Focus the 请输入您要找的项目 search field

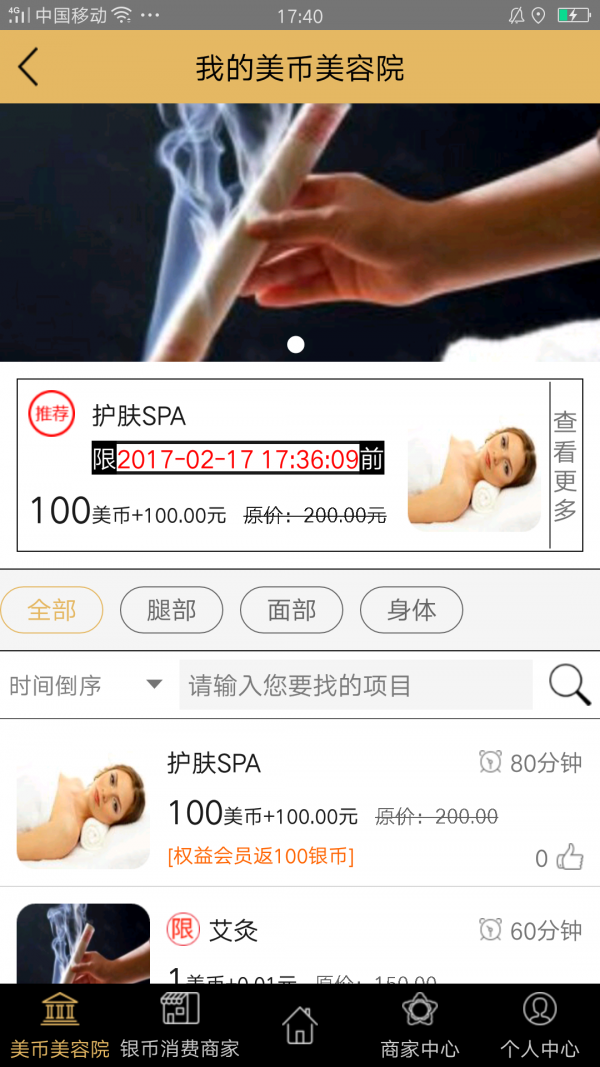click(356, 685)
